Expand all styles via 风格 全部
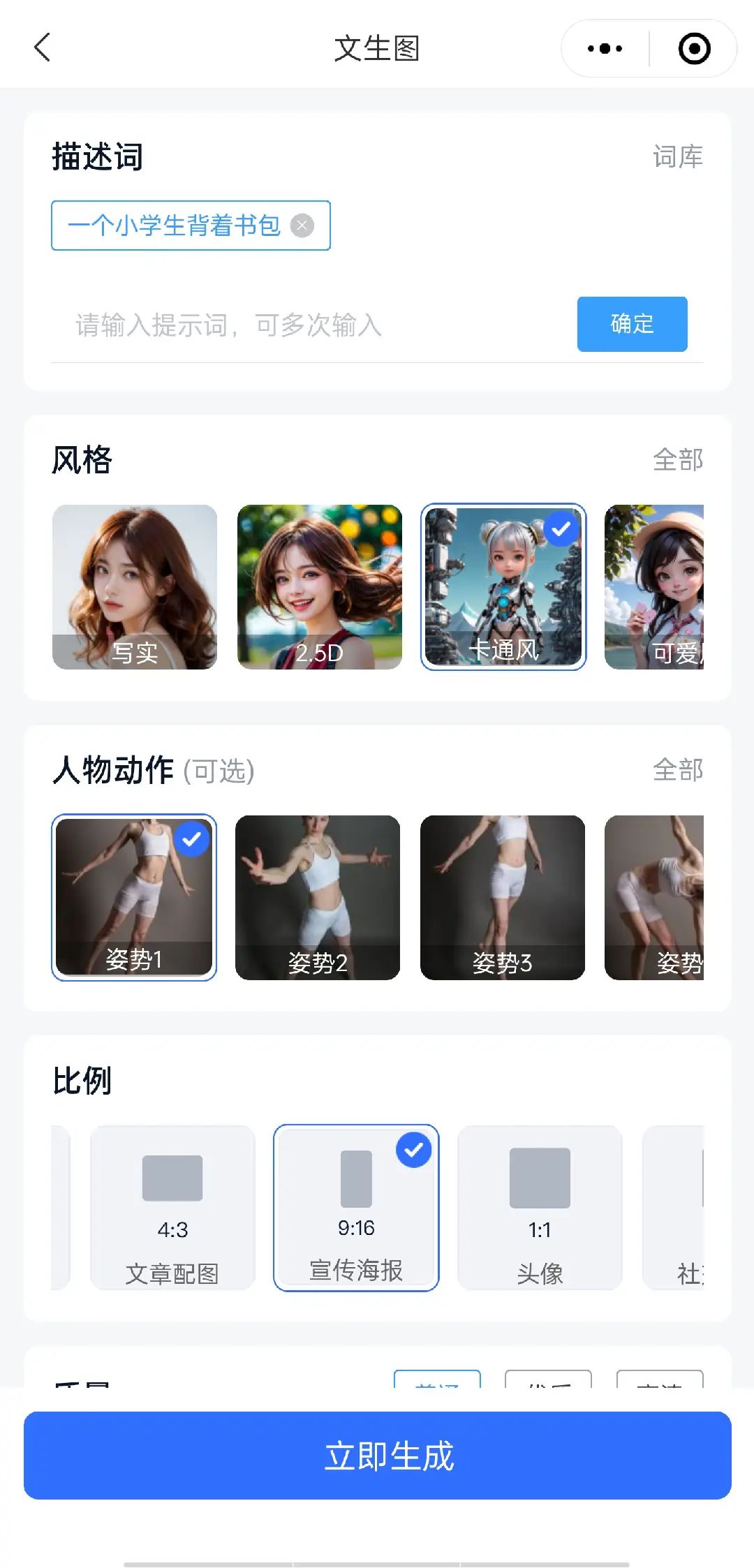Image resolution: width=754 pixels, height=1568 pixels. pyautogui.click(x=679, y=459)
